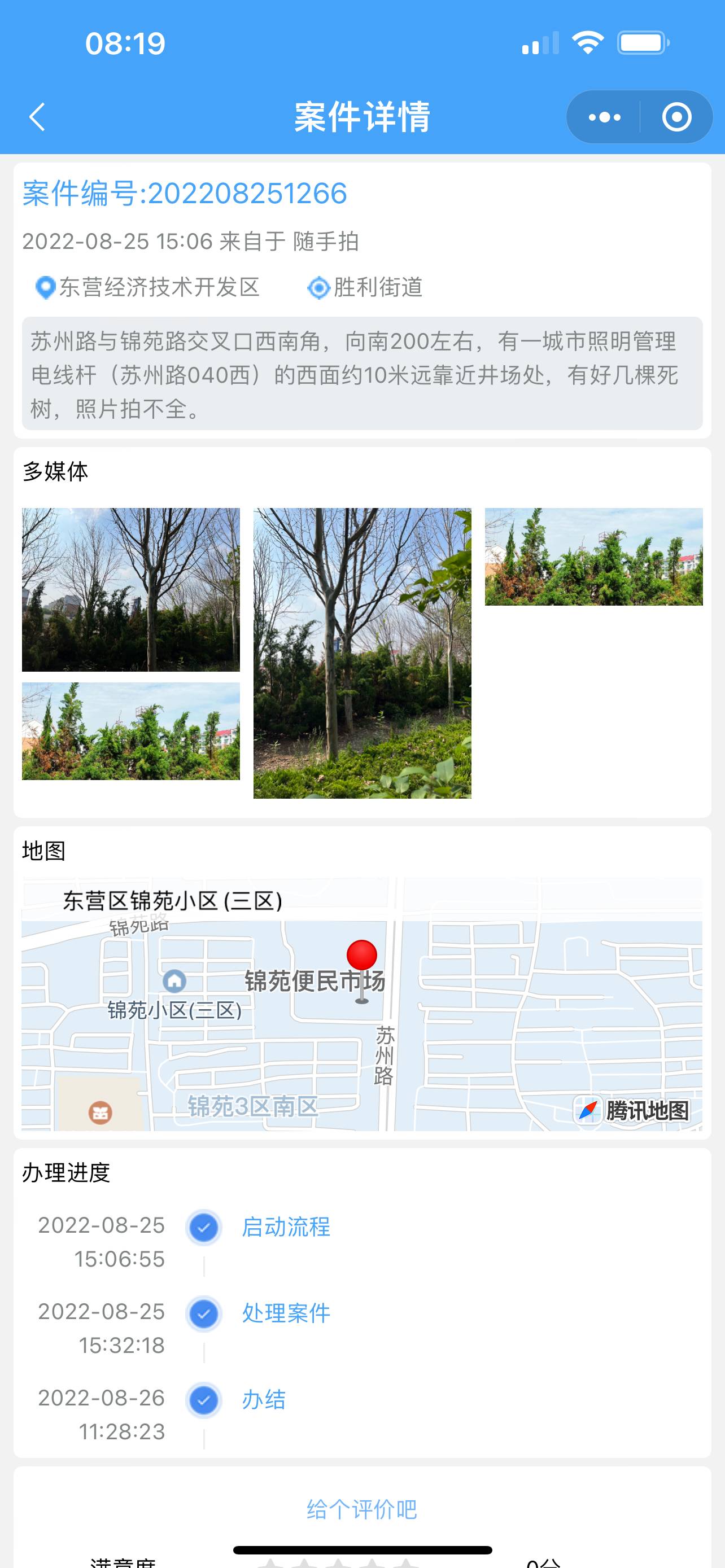Viewport: 725px width, 1568px height.
Task: Open the first tree photo in 多媒体
Action: point(131,590)
